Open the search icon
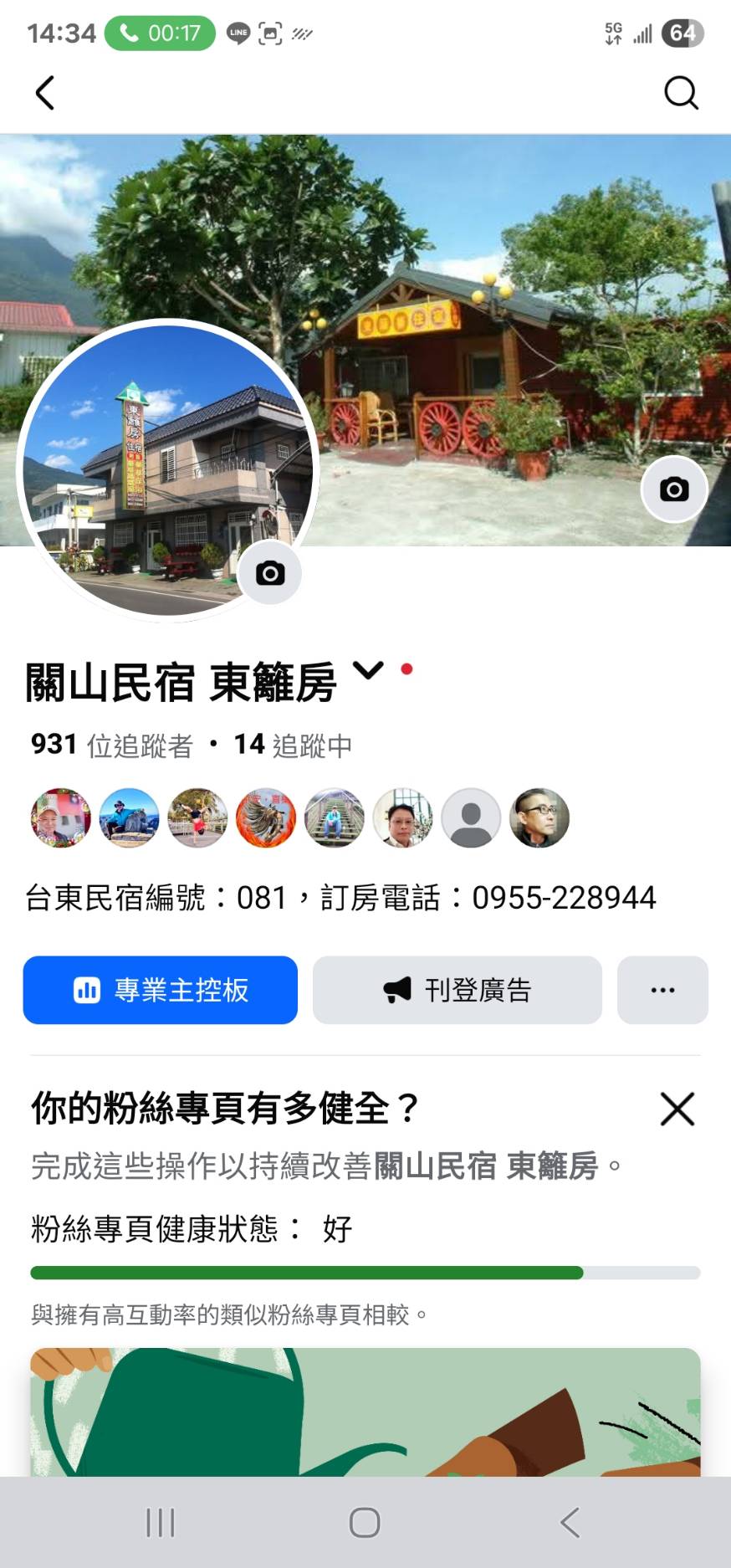 point(682,93)
